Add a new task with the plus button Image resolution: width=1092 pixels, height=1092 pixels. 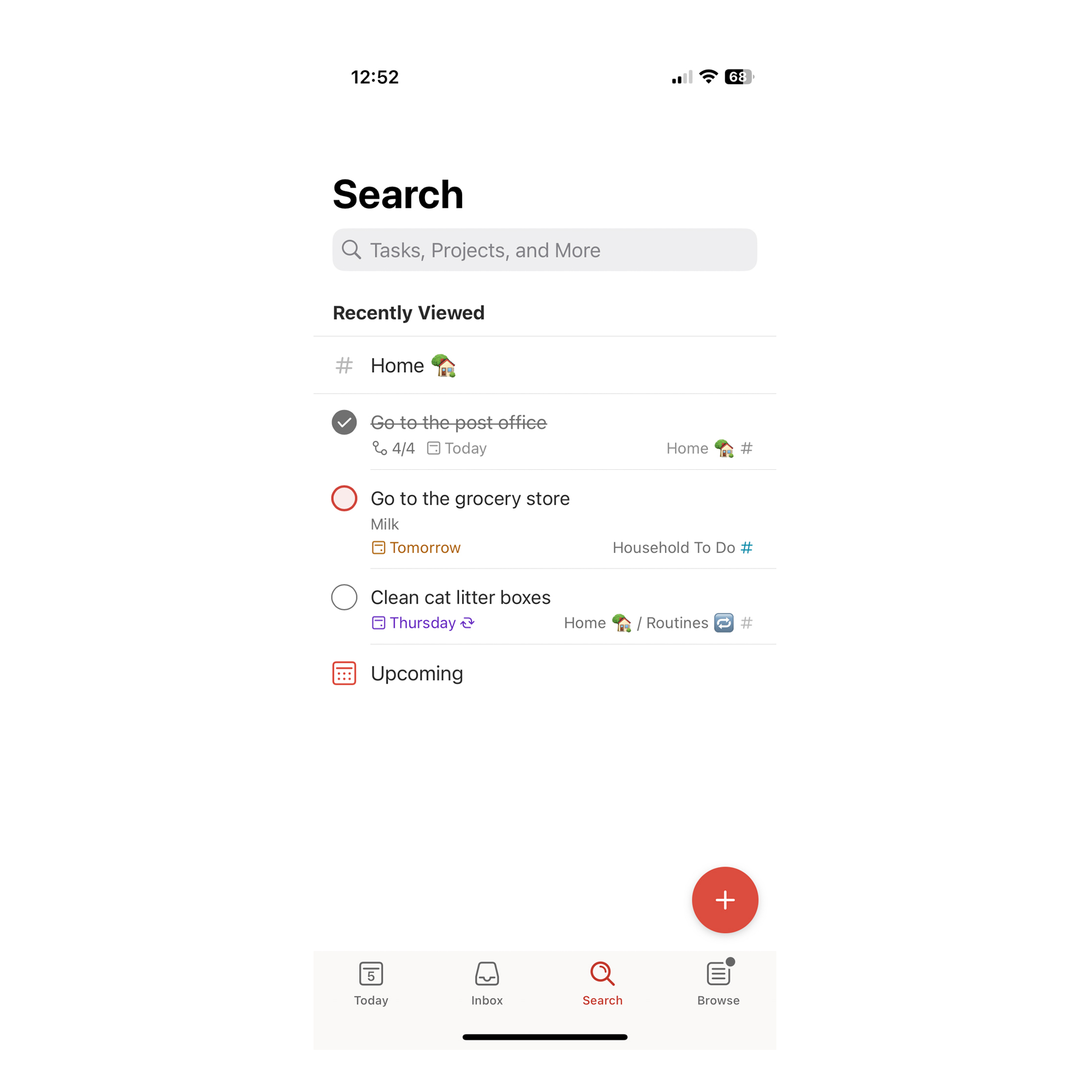click(x=725, y=900)
